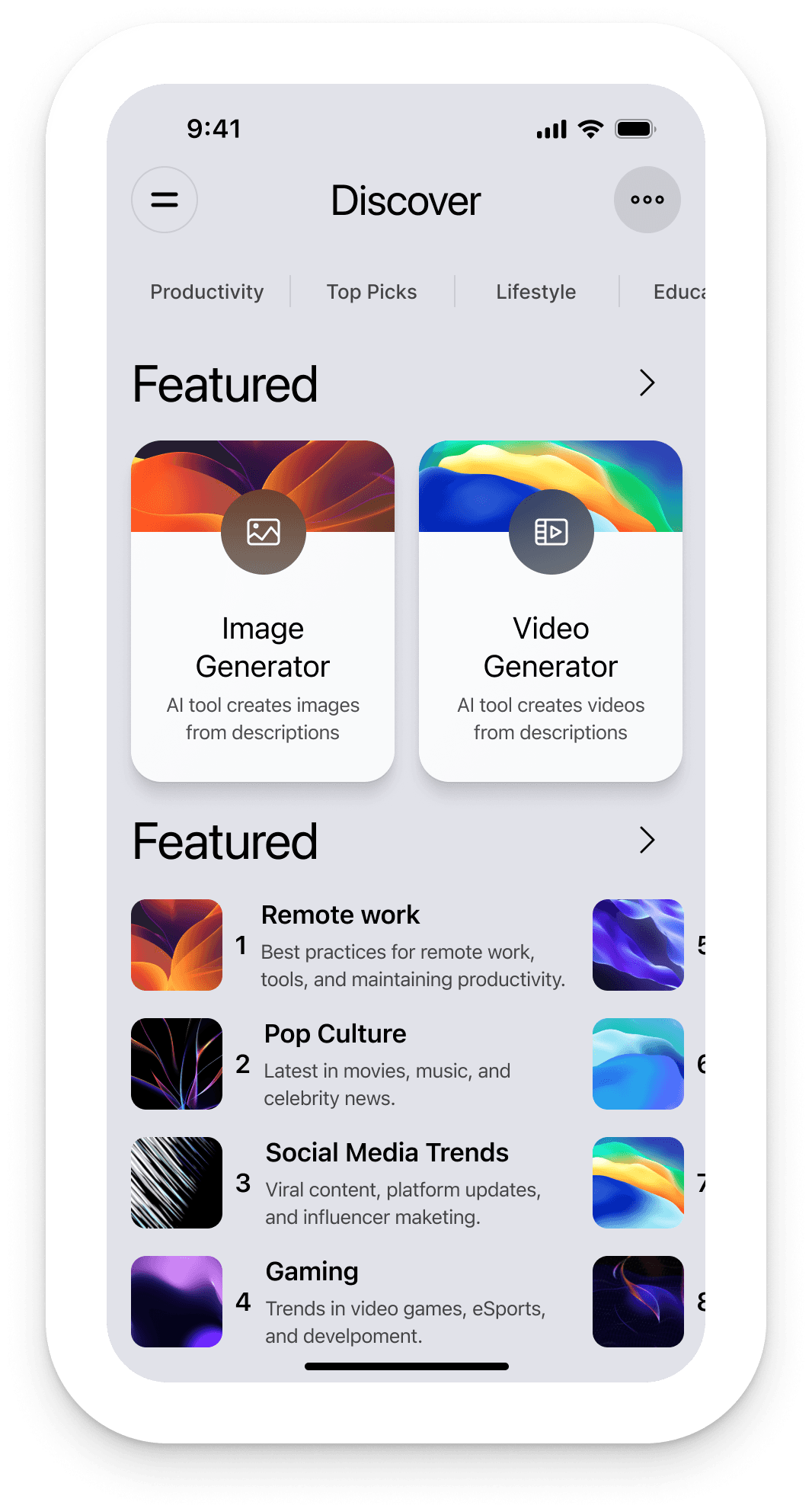Open the three-dot more options button
Screen dimensions: 812x1512
click(x=647, y=200)
